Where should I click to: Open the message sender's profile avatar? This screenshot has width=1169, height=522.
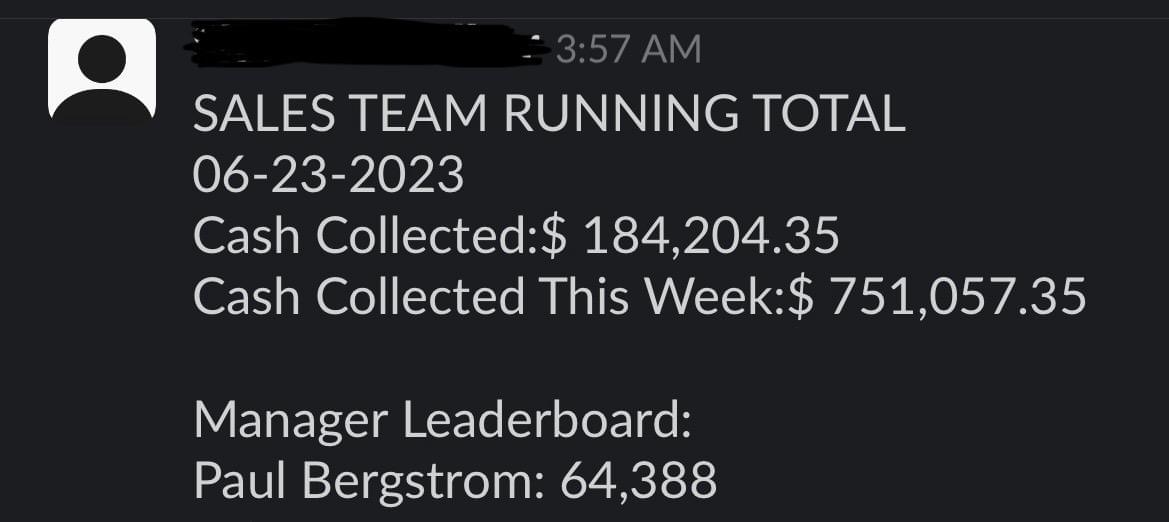[102, 70]
